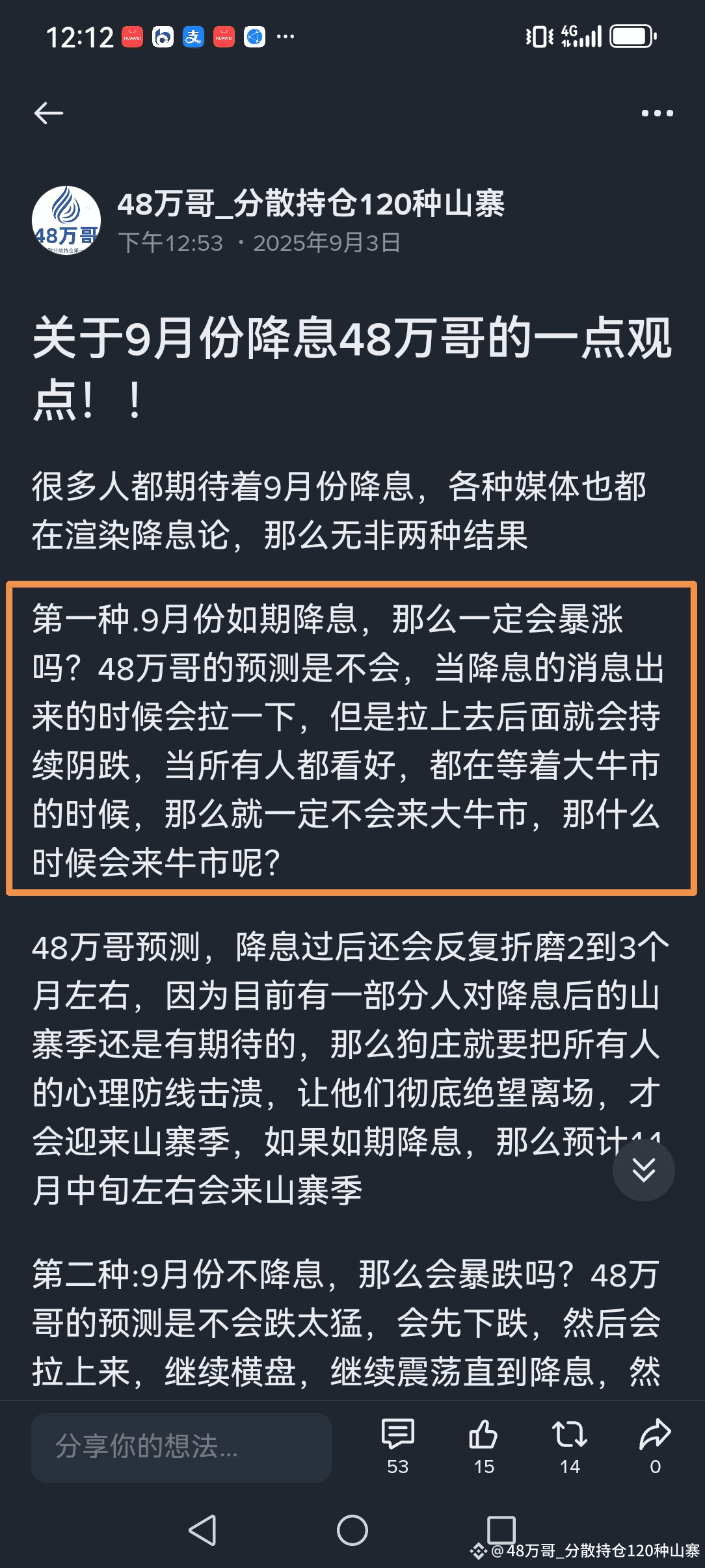Jump down with the double-chevron button
The height and width of the screenshot is (1568, 705).
pos(644,1170)
